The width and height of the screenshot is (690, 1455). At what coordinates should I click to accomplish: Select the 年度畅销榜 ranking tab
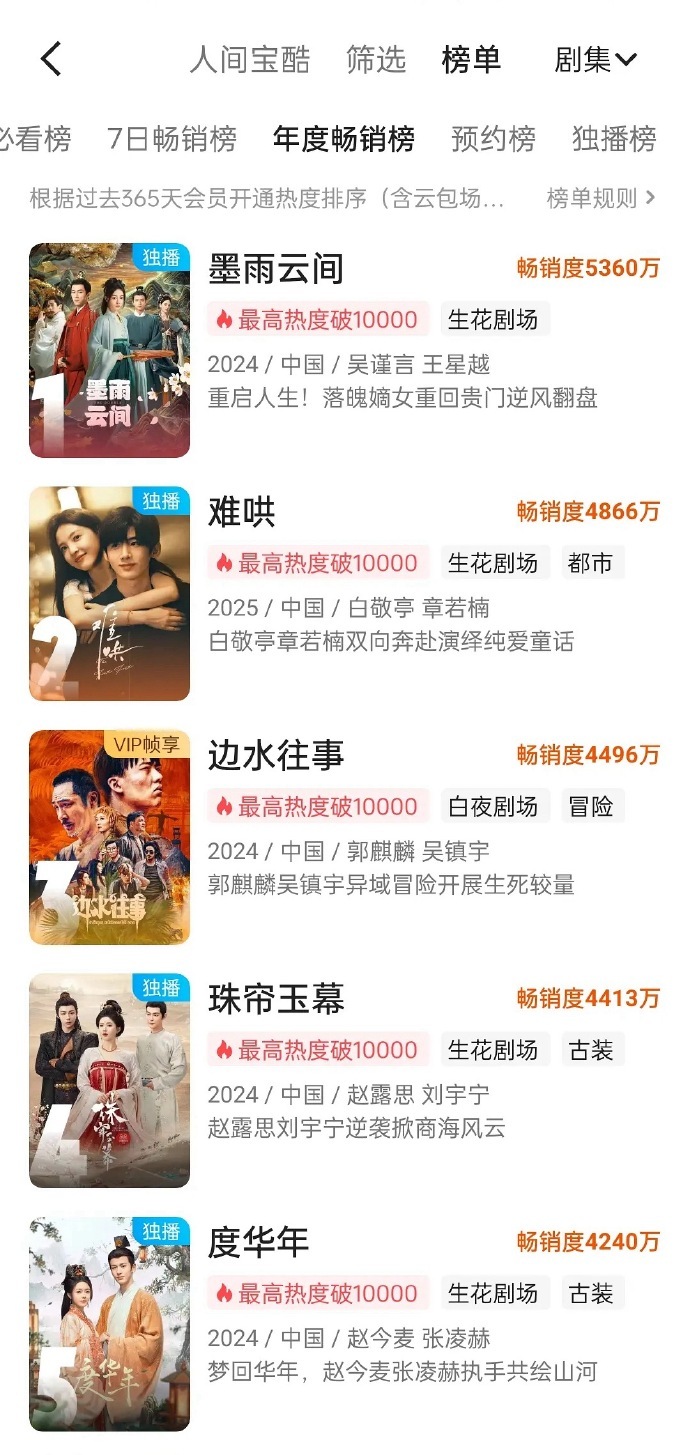[344, 139]
